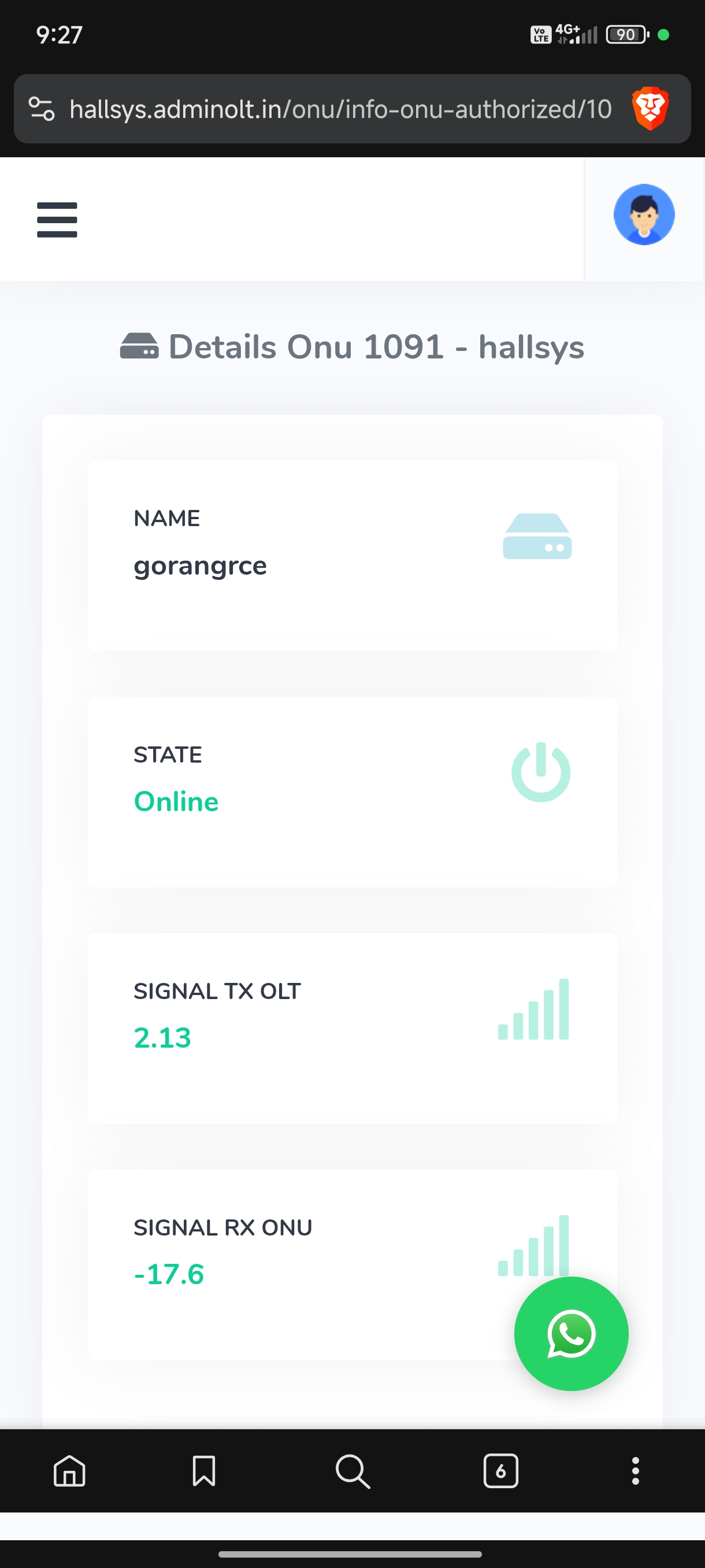Open the hamburger navigation menu
This screenshot has width=705, height=1568.
click(57, 219)
